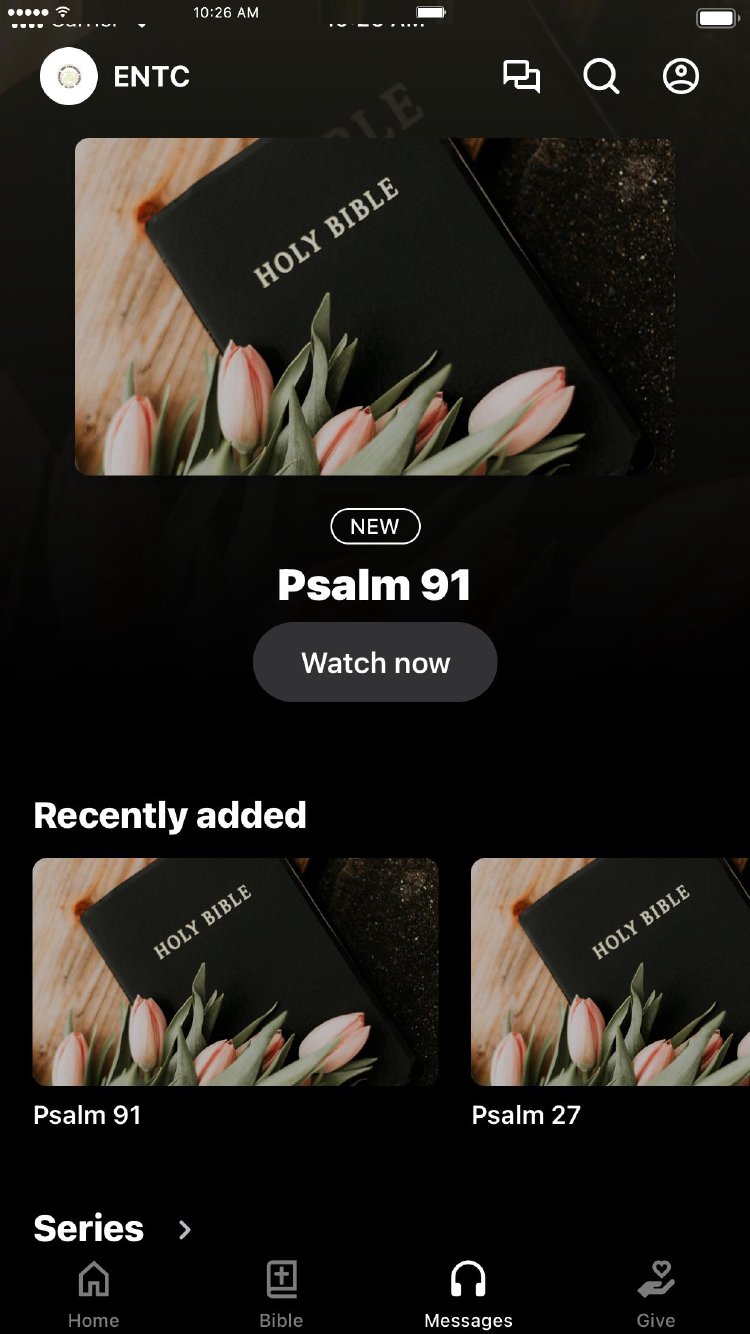This screenshot has height=1334, width=750.
Task: Select the Messages tab
Action: pyautogui.click(x=468, y=1294)
